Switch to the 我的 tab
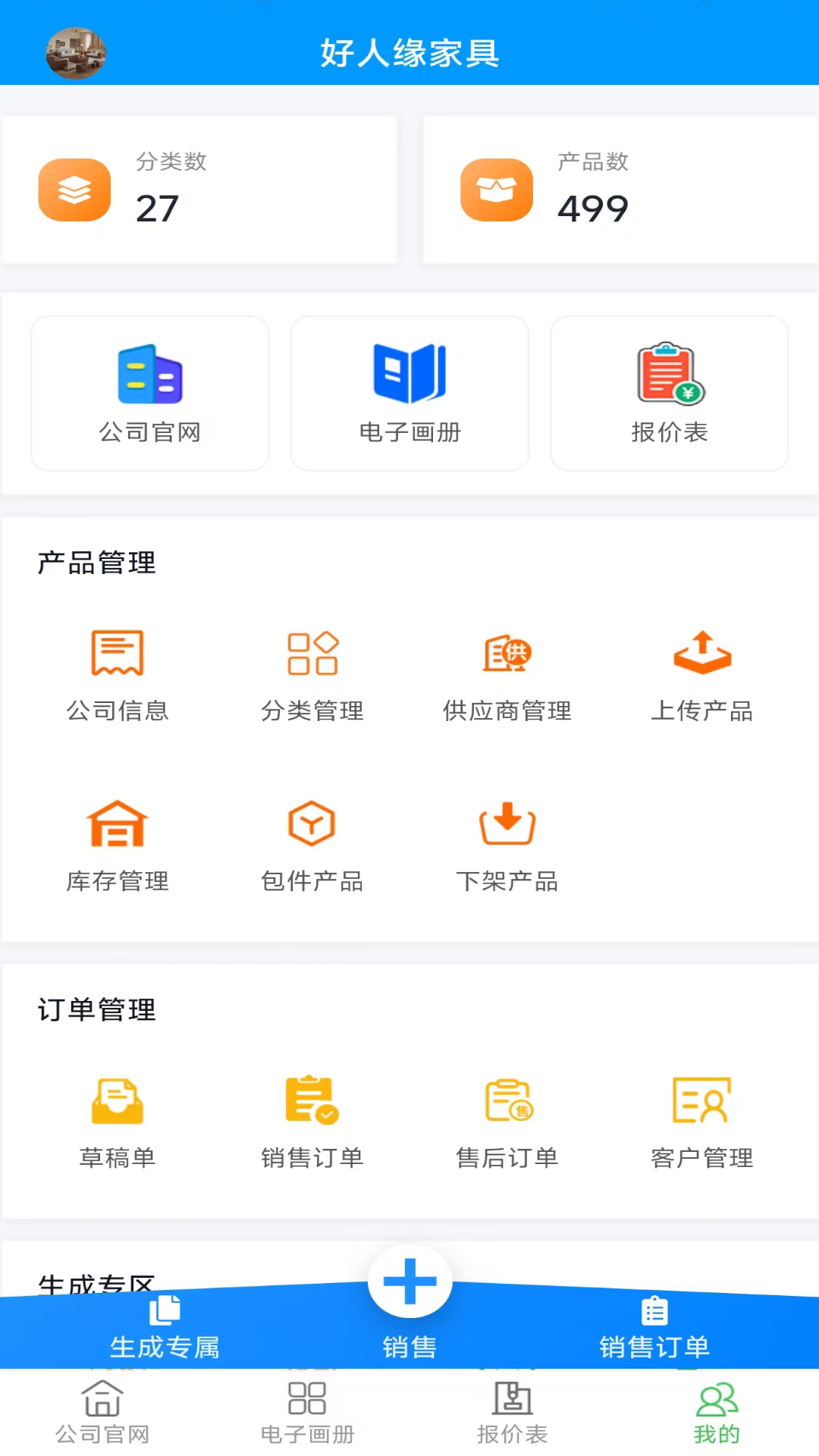The width and height of the screenshot is (819, 1456). (x=716, y=1412)
